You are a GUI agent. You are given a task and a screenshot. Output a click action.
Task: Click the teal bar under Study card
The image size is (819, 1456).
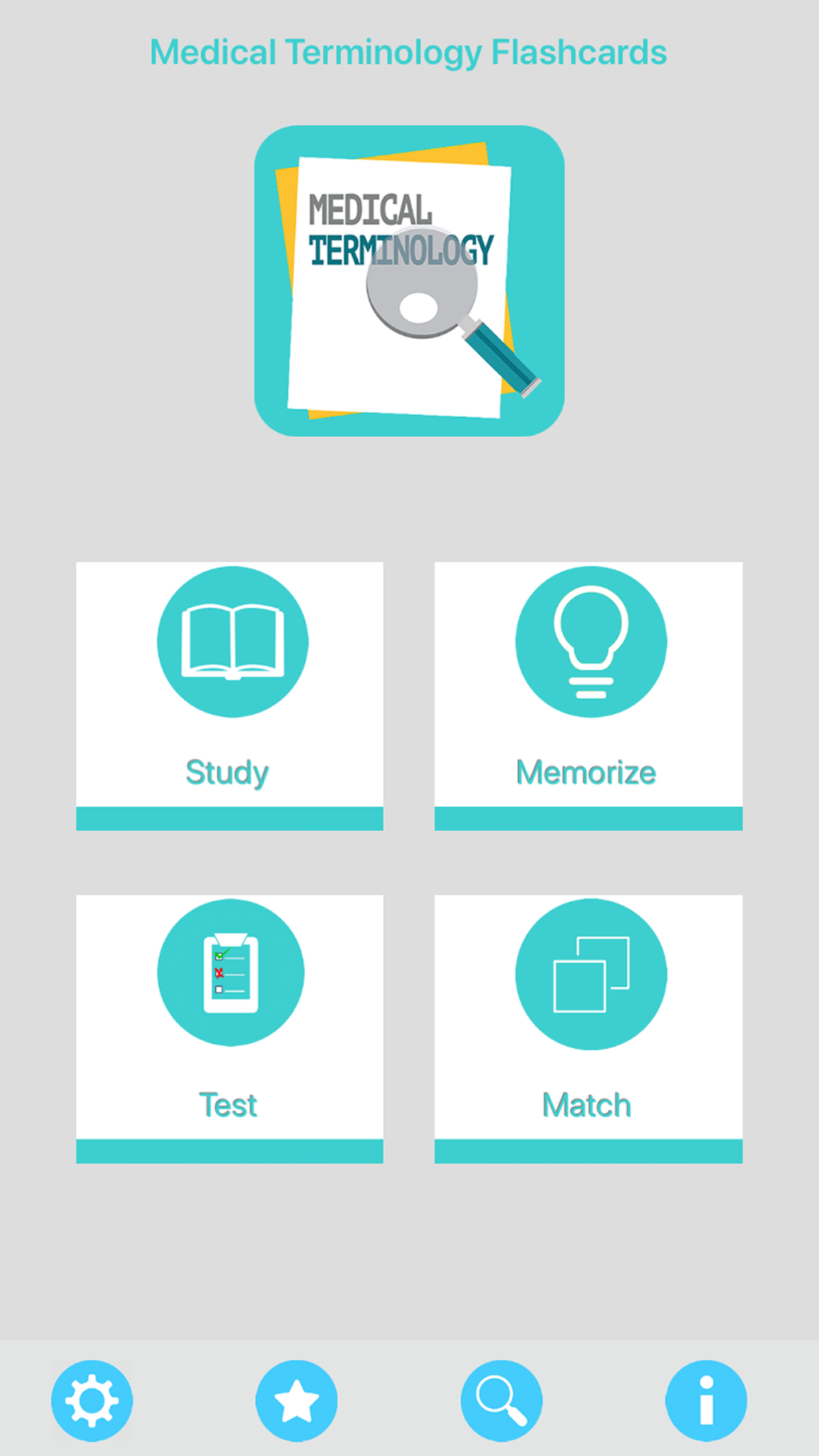[x=230, y=819]
